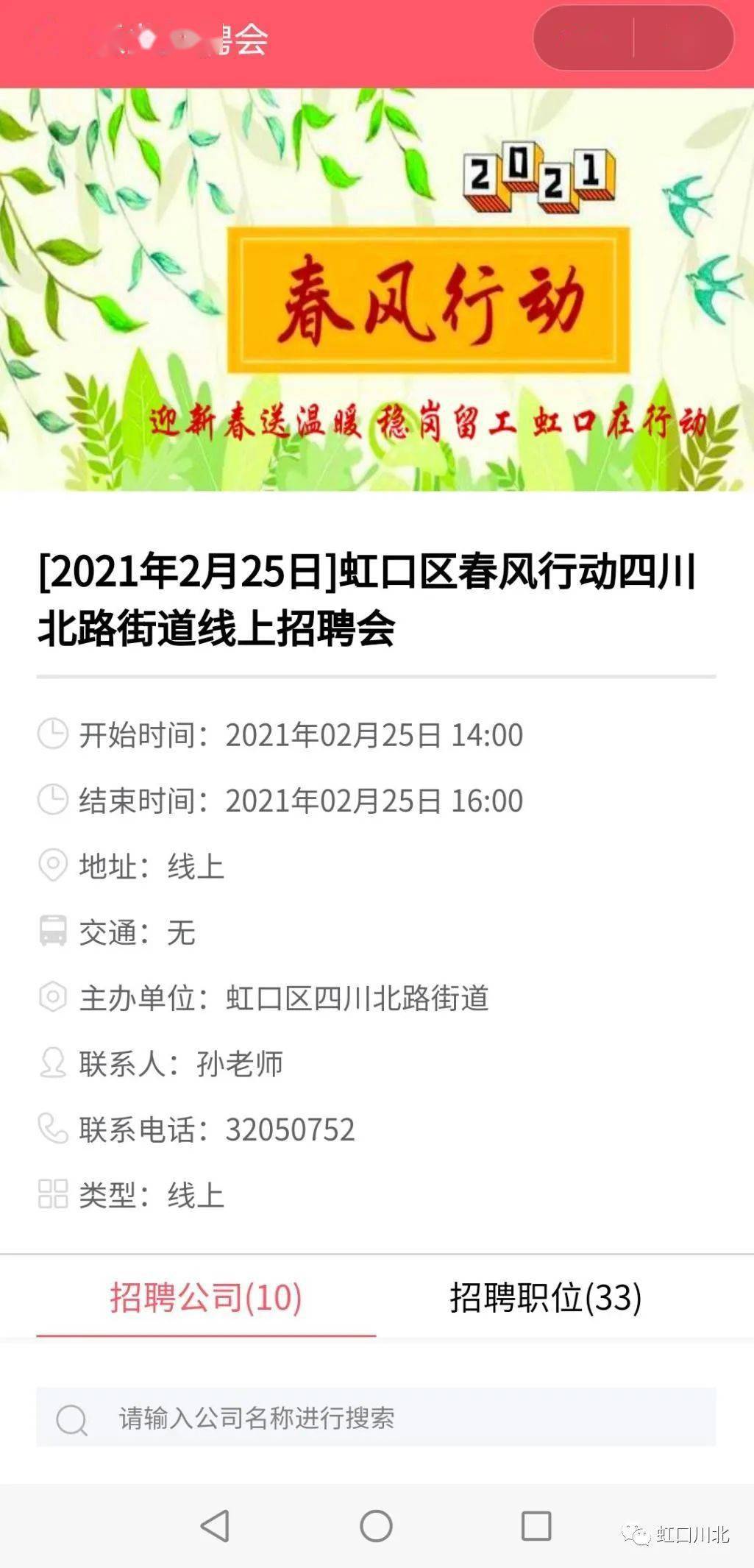Tap the system home button
Screen dimensions: 754x1568
376,1526
